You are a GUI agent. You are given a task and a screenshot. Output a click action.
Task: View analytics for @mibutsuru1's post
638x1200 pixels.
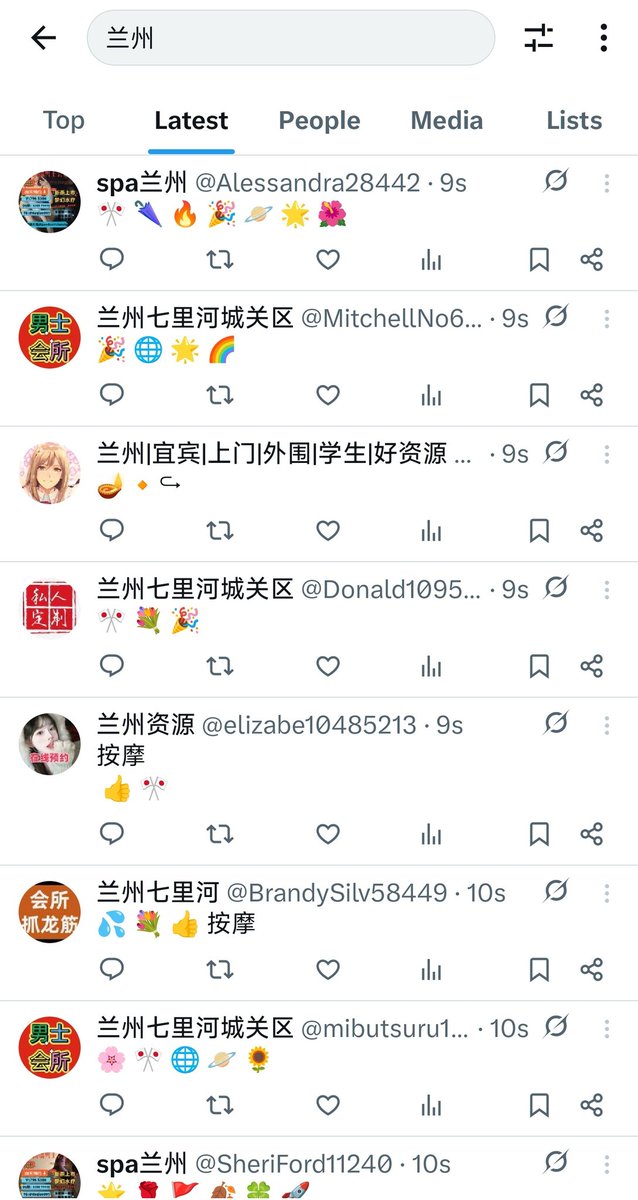(431, 1105)
